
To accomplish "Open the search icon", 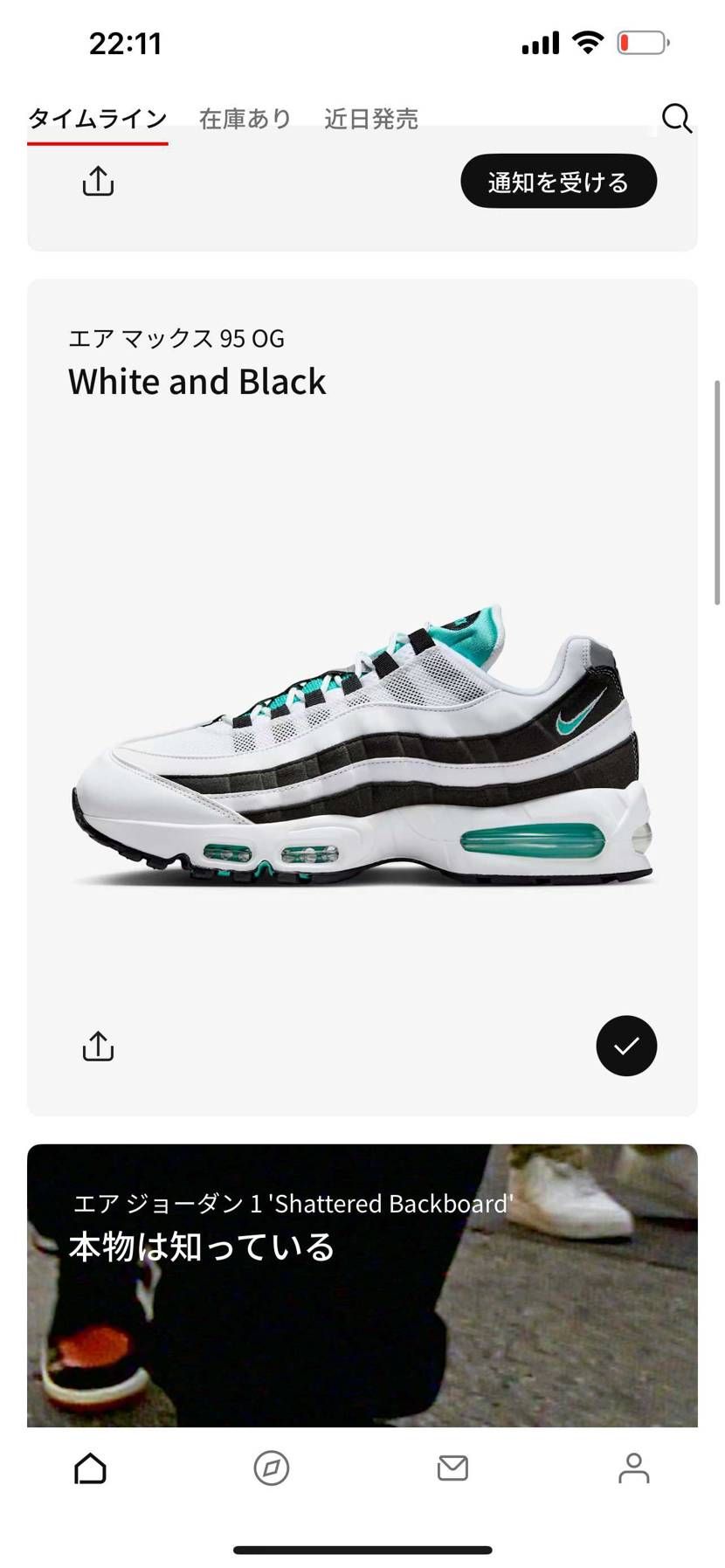I will pyautogui.click(x=676, y=118).
